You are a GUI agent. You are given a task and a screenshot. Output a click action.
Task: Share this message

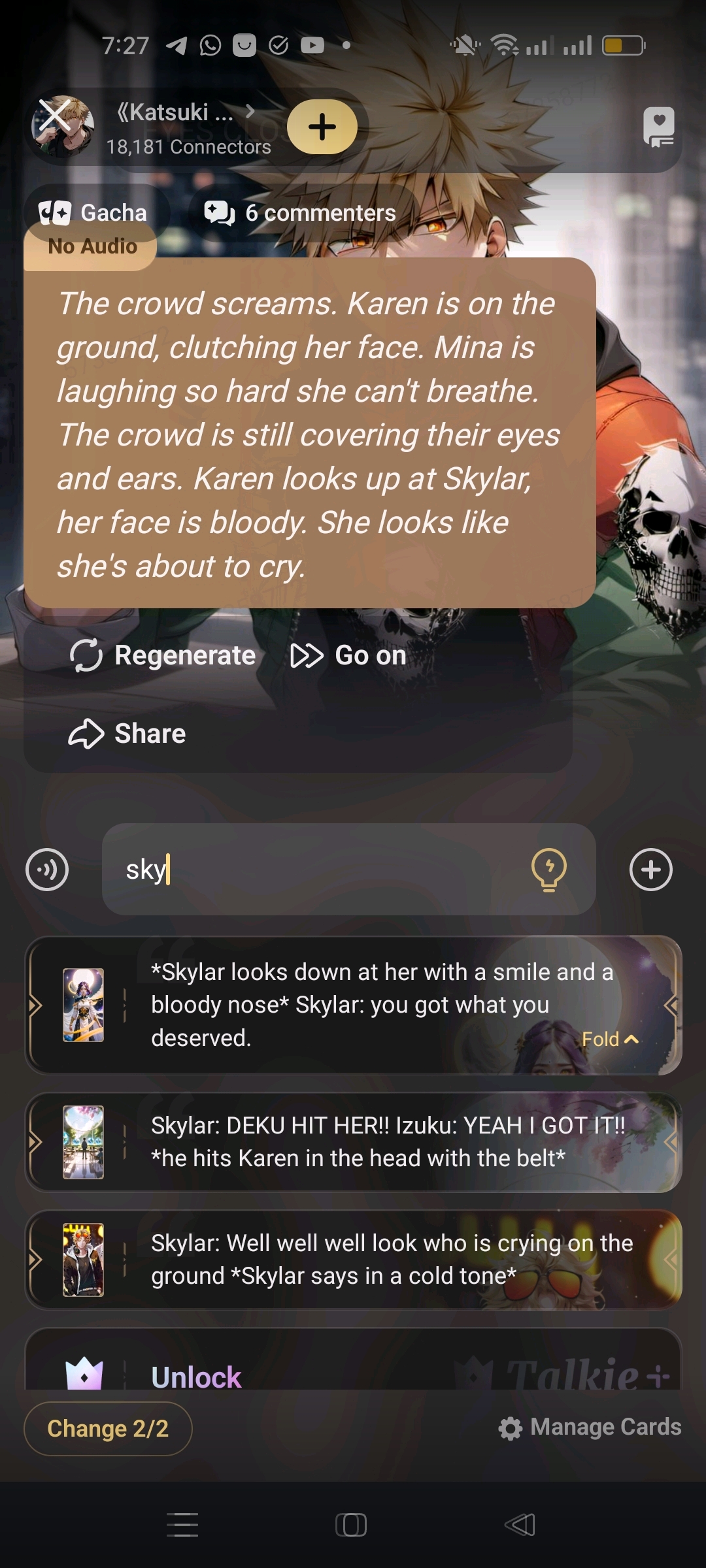pos(128,734)
